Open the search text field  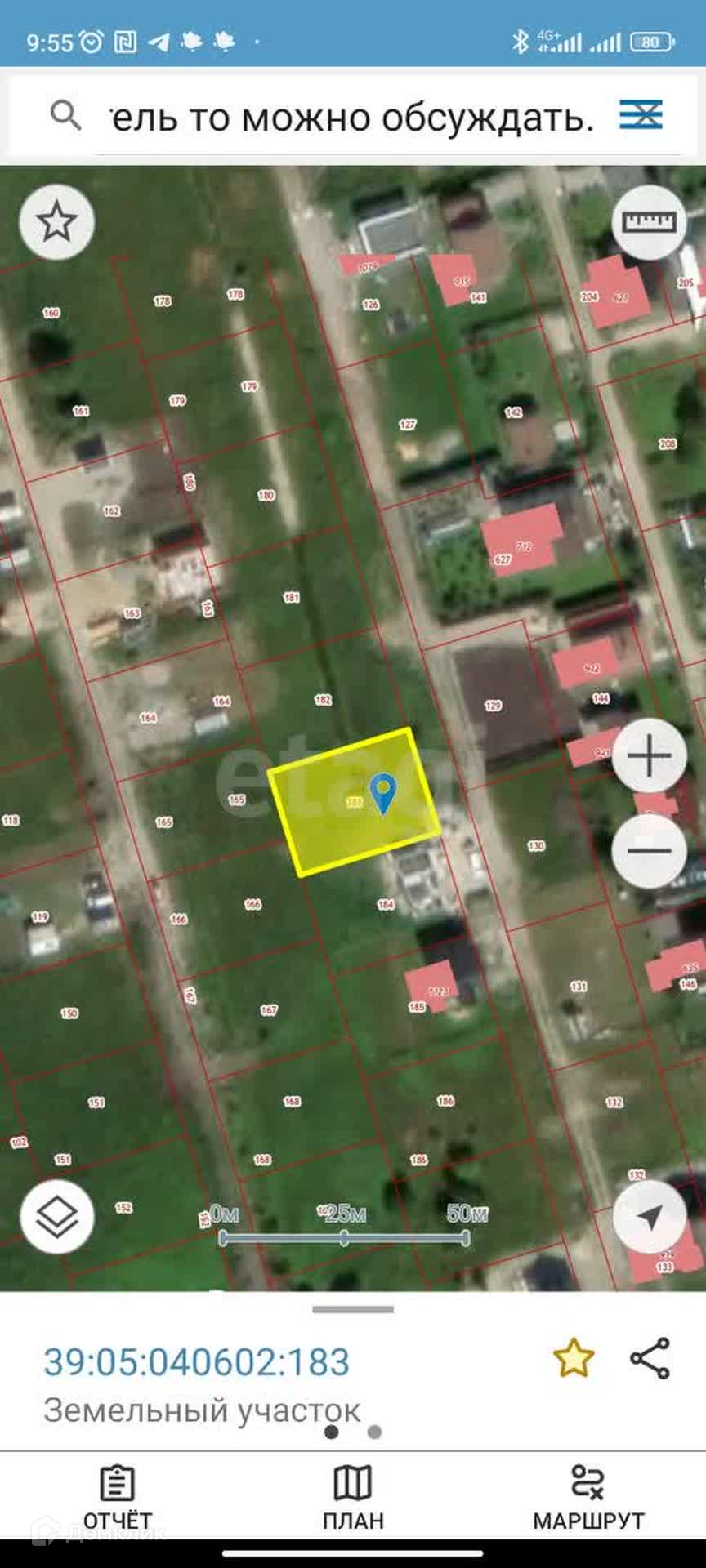[352, 117]
